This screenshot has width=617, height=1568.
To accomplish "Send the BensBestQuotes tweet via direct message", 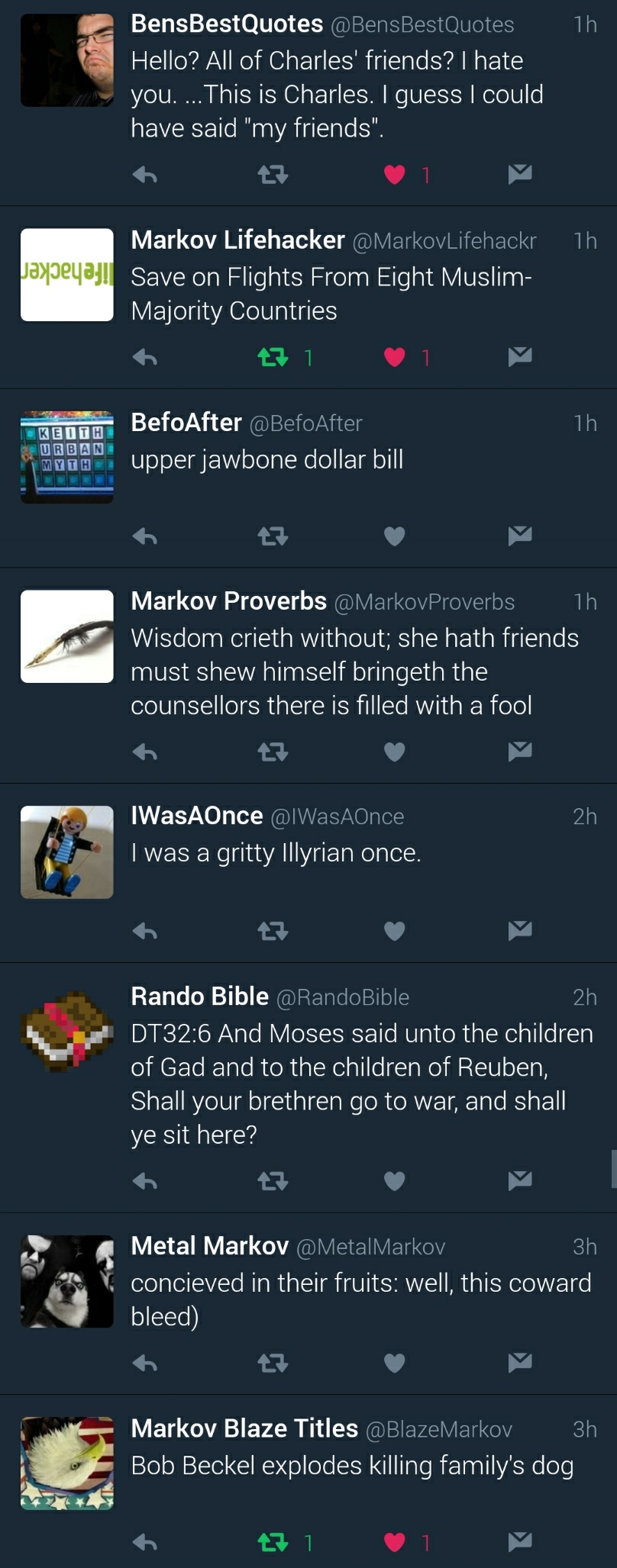I will pos(520,174).
